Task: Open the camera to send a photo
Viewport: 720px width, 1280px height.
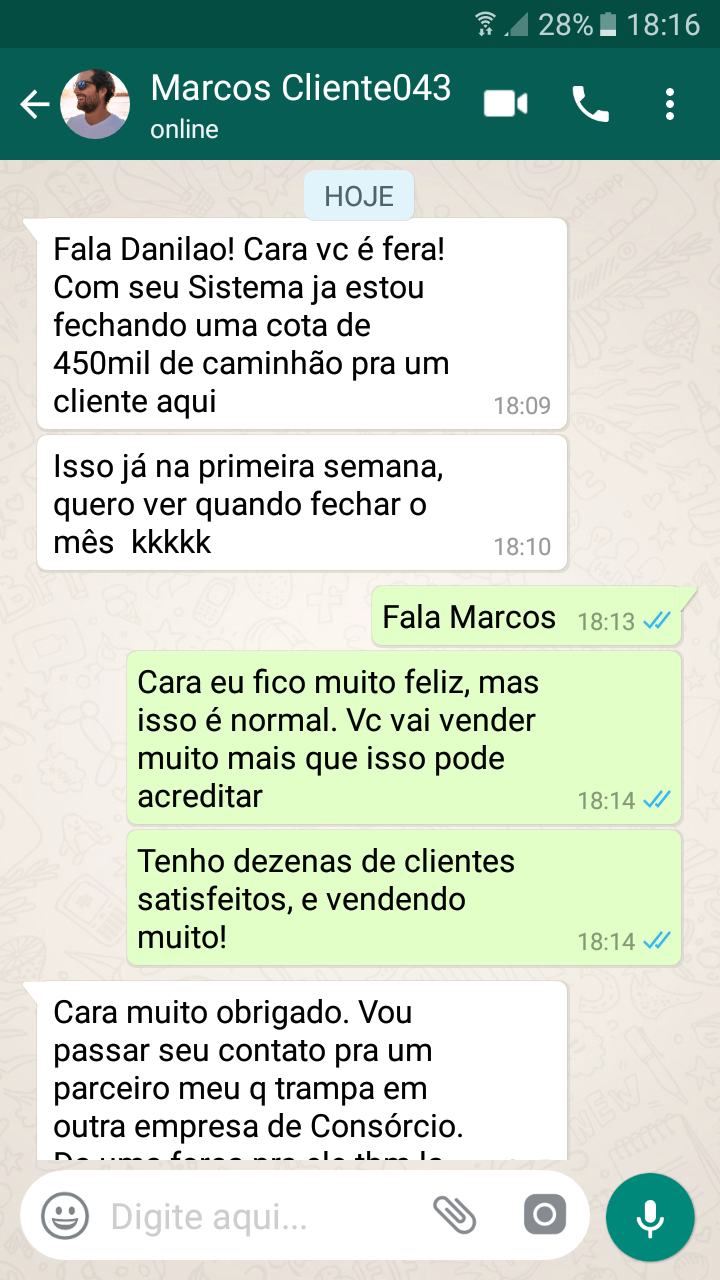Action: (545, 1216)
